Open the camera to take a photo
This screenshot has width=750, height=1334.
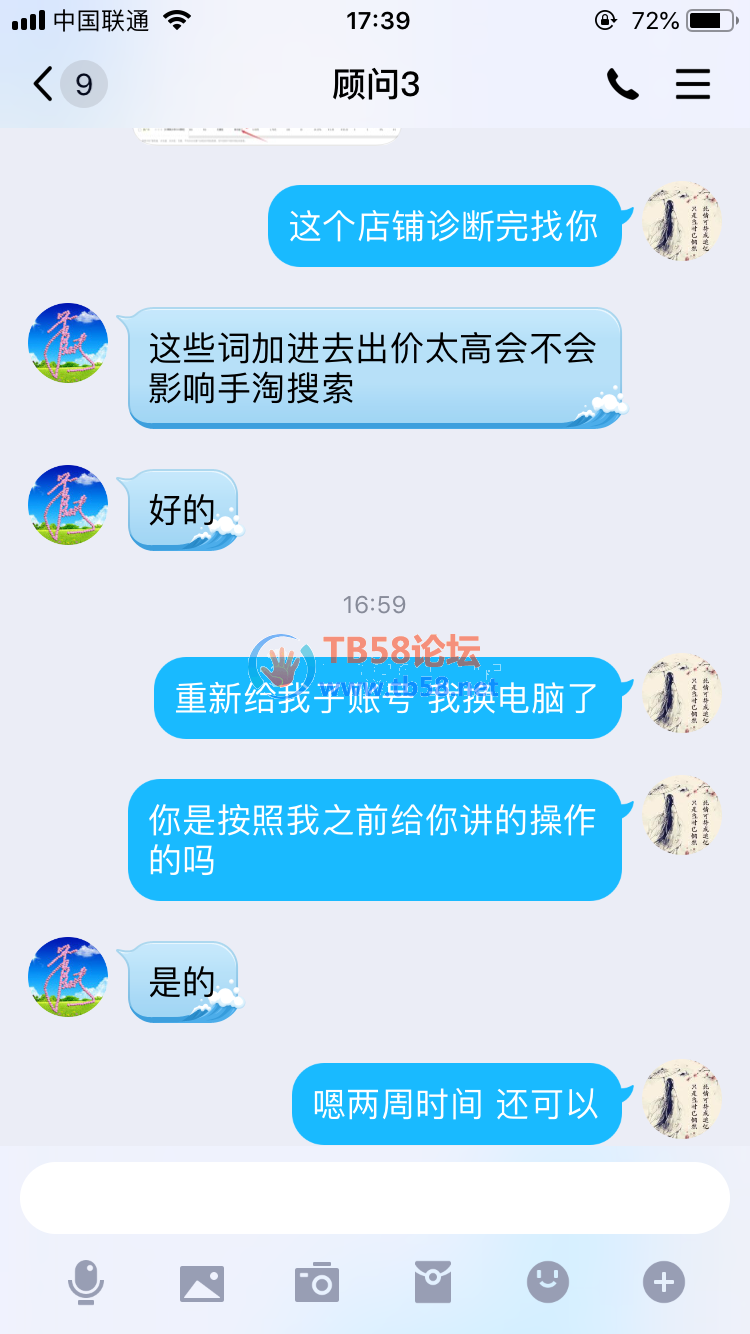click(317, 1282)
